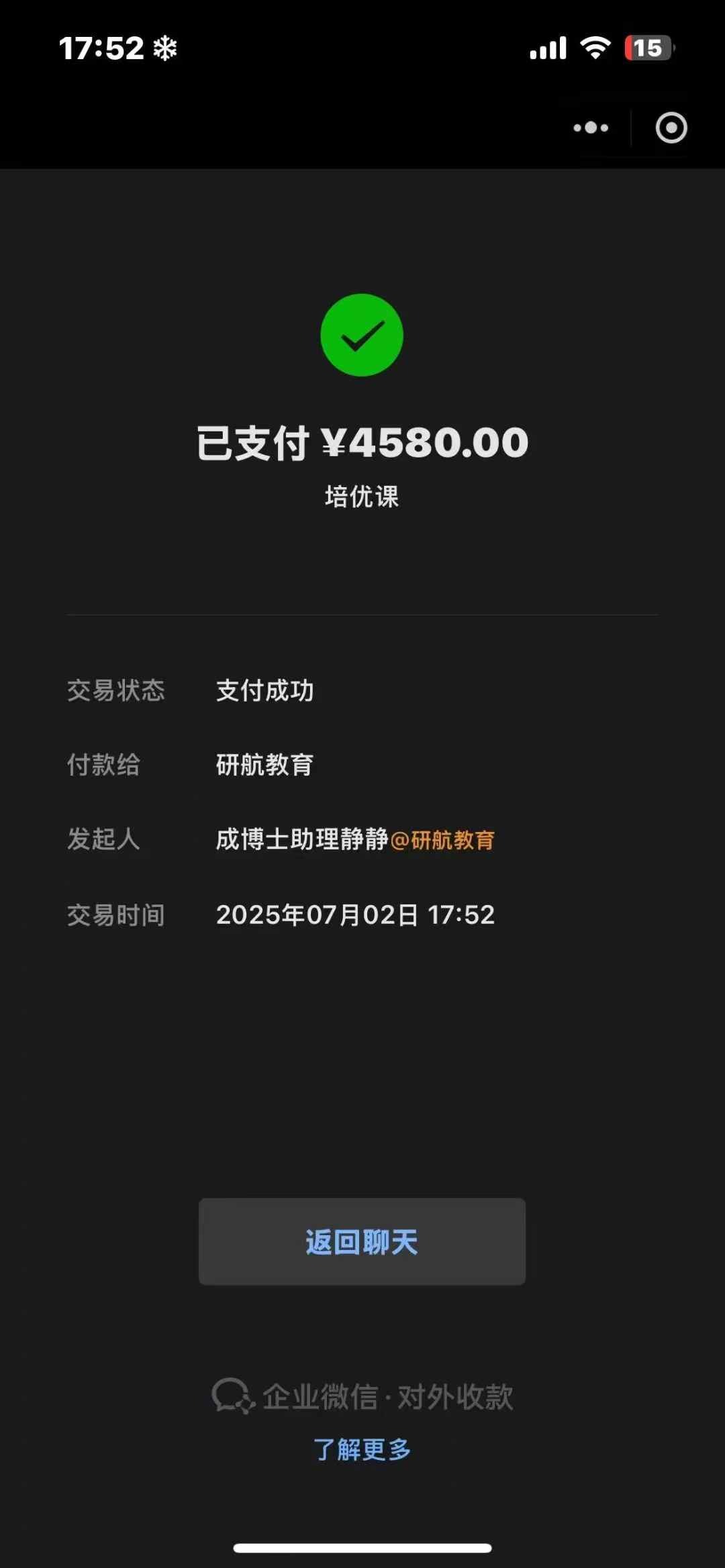Screen dimensions: 725x1568
Task: Tap the 返回聊天 button
Action: click(x=362, y=1242)
